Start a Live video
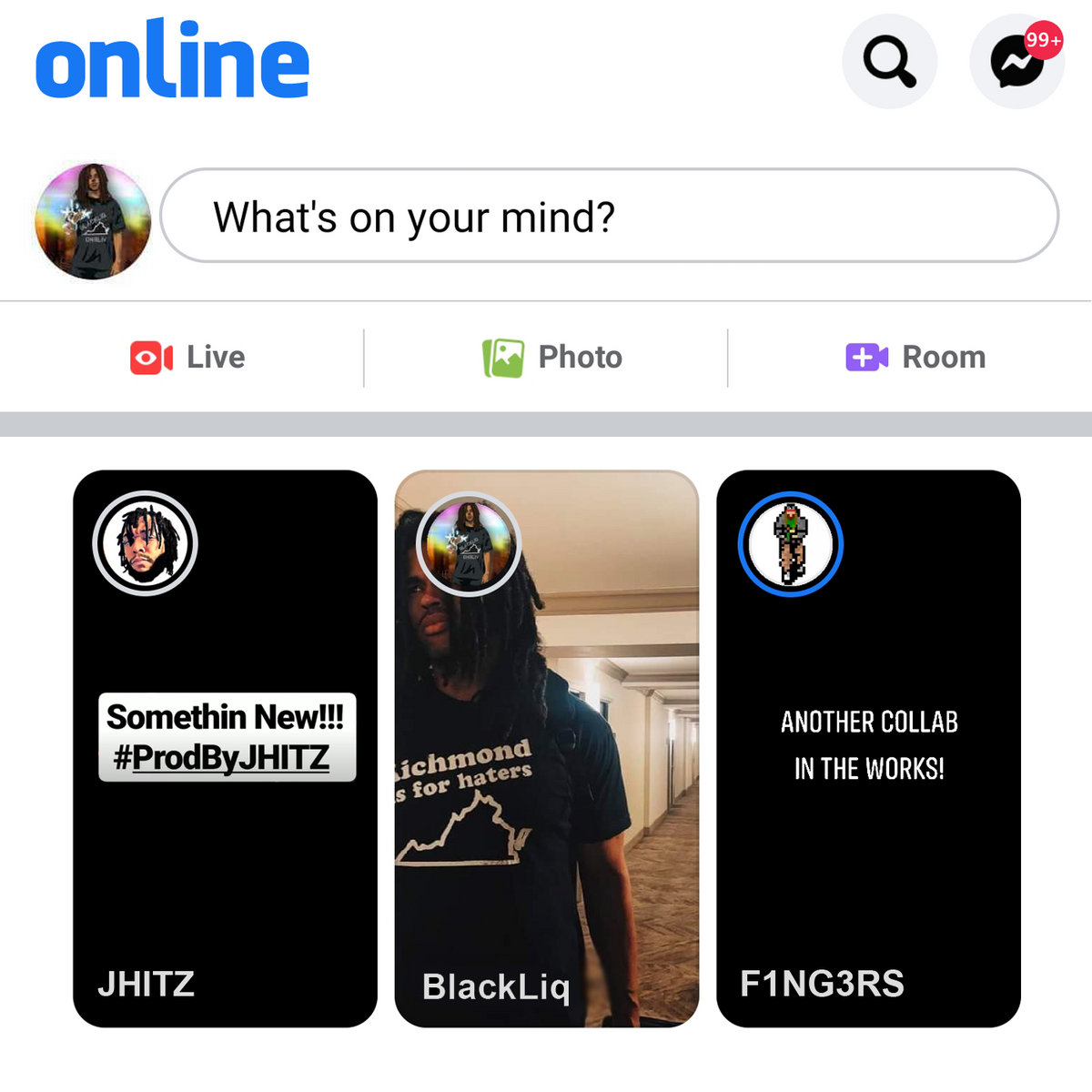Viewport: 1092px width, 1092px height. [188, 357]
